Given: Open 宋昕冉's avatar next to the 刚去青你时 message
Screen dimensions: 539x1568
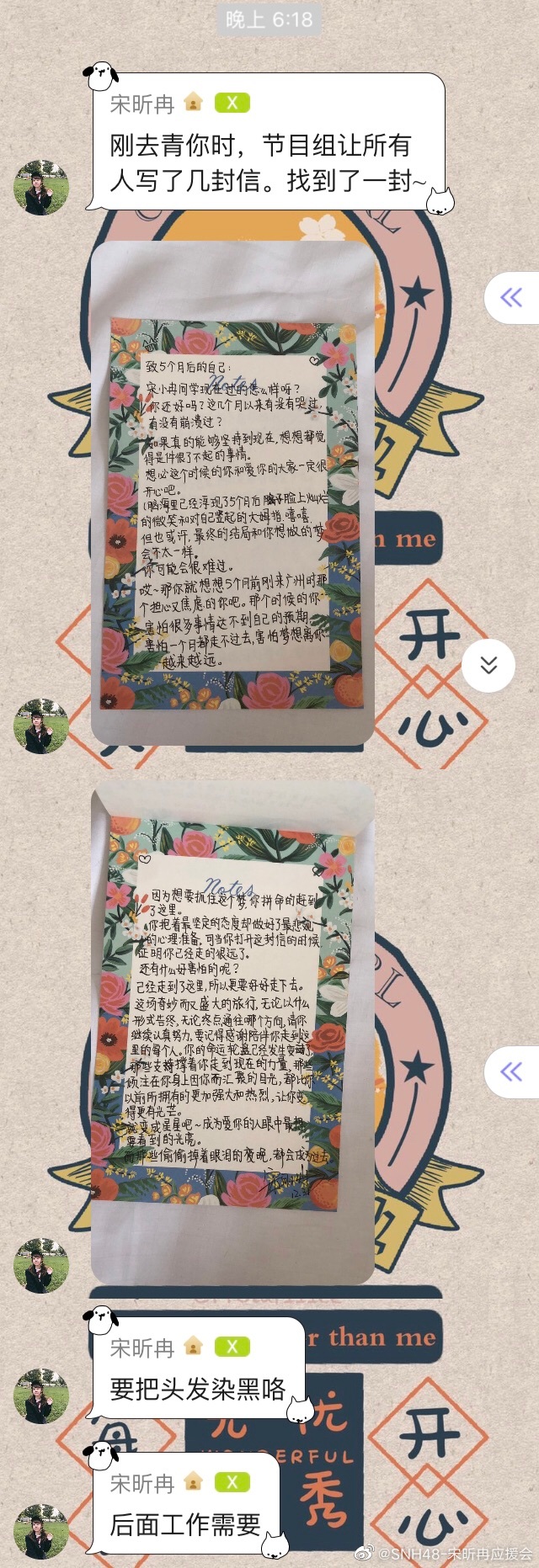Looking at the screenshot, I should point(40,187).
